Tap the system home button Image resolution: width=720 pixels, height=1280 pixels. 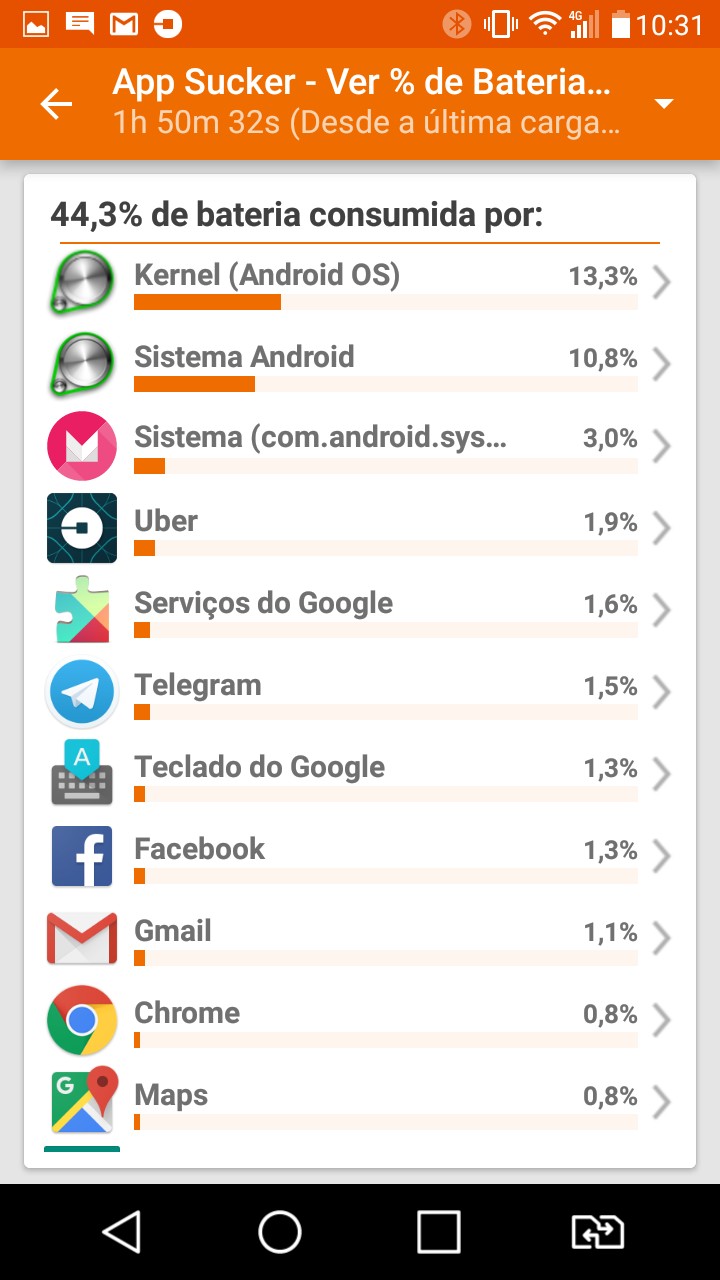pyautogui.click(x=280, y=1232)
